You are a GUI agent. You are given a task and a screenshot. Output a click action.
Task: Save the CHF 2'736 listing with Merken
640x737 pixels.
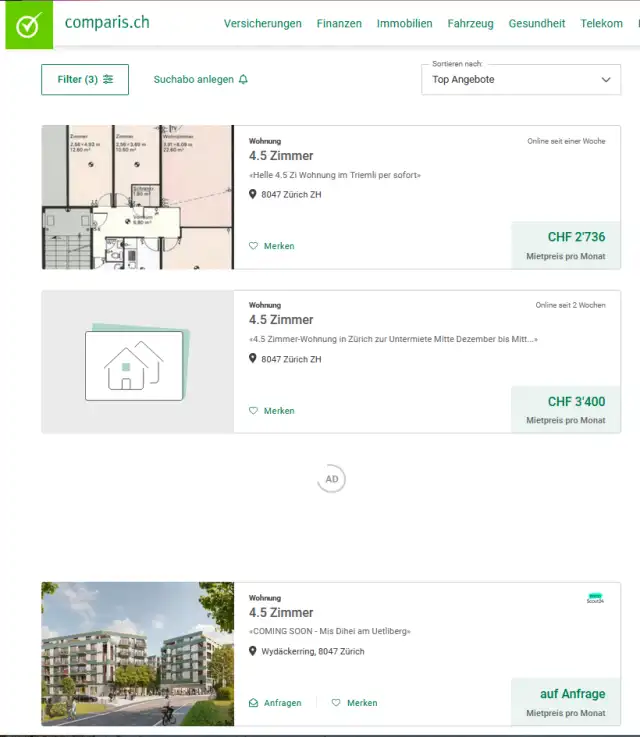point(272,246)
